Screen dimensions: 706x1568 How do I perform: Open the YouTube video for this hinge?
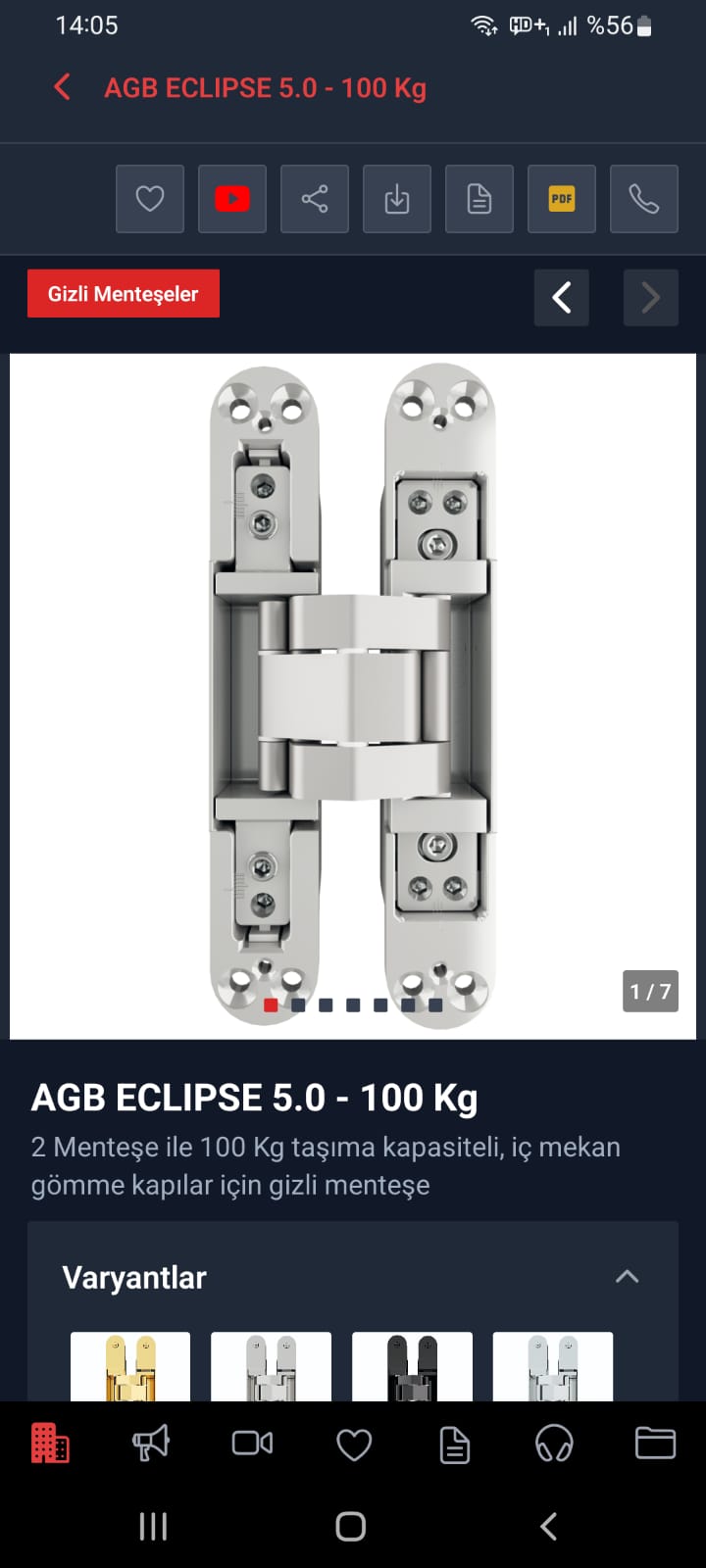coord(232,199)
